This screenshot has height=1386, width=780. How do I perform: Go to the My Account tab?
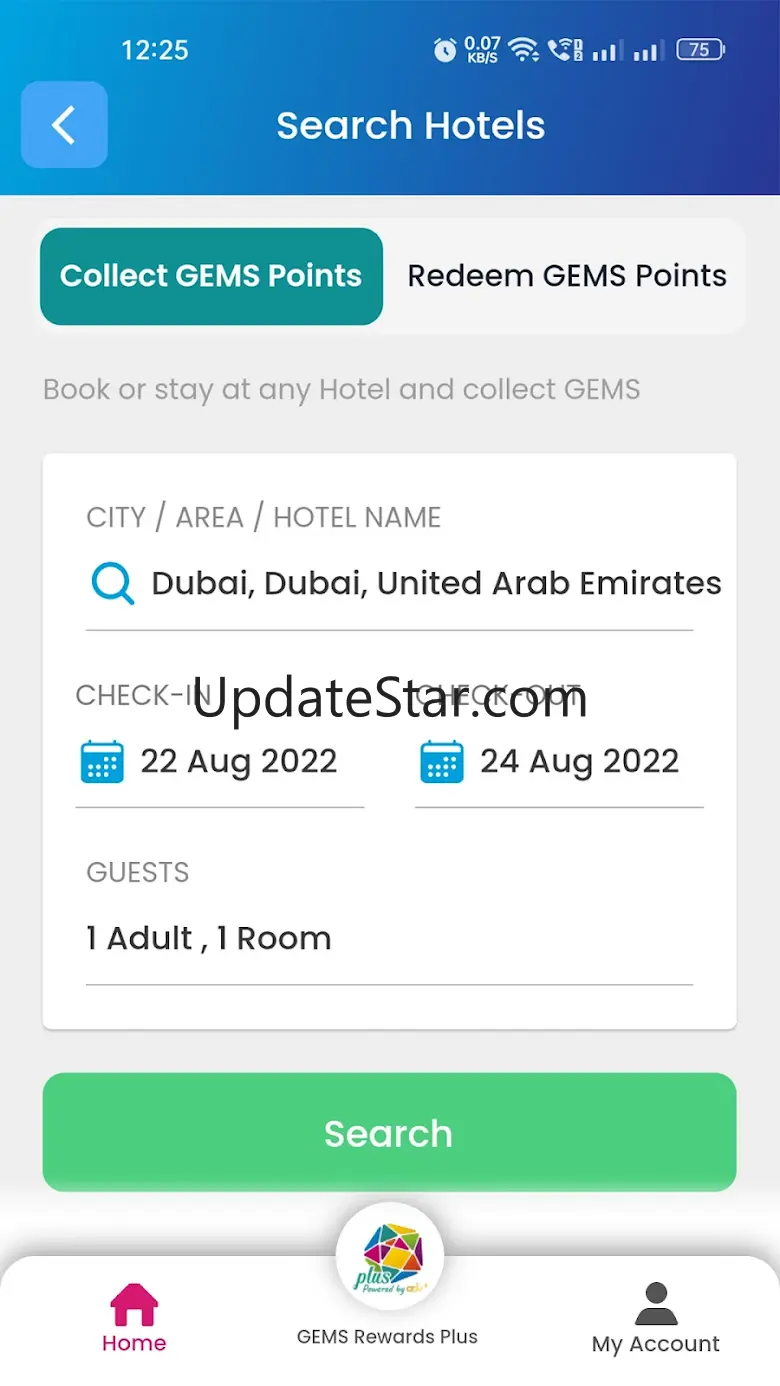(x=656, y=1318)
